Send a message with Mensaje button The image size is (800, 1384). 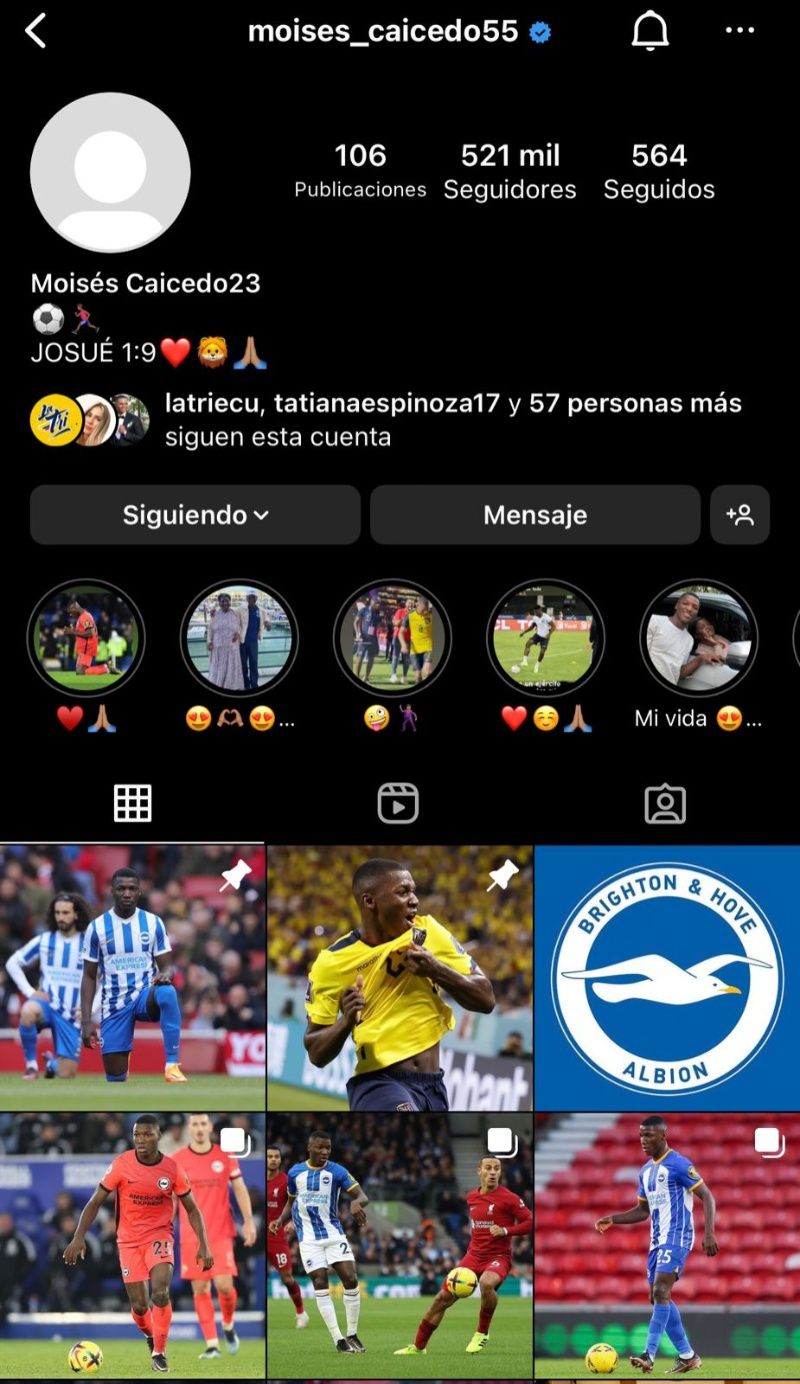(535, 515)
